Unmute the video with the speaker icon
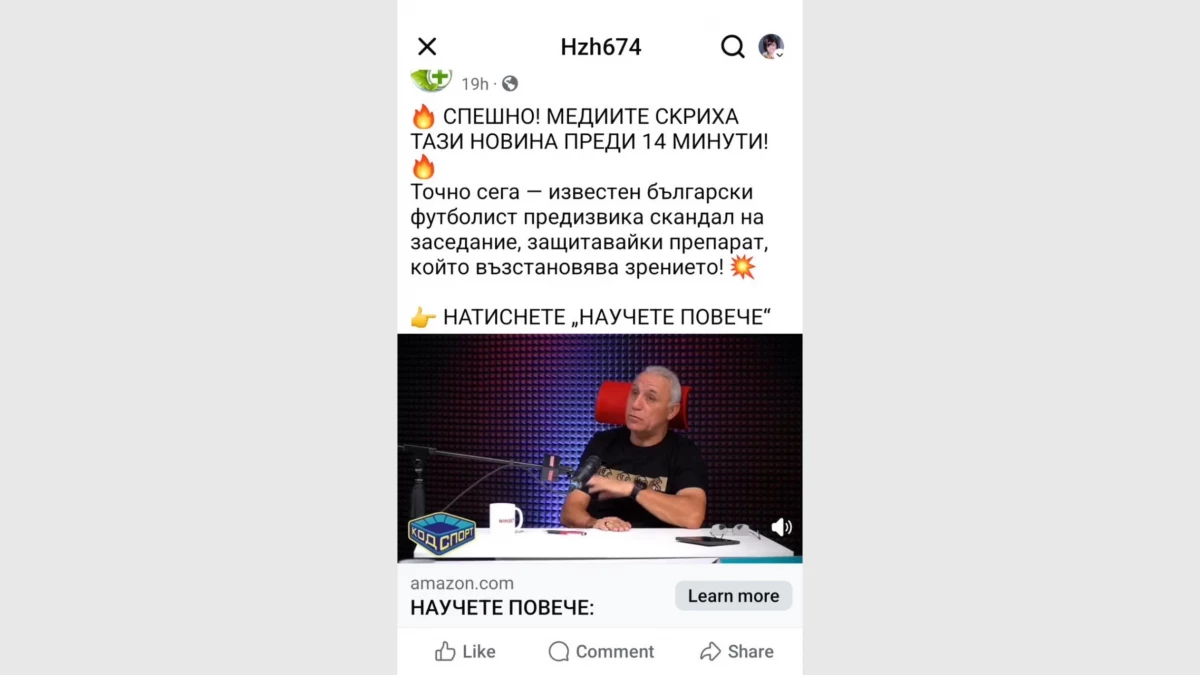The width and height of the screenshot is (1200, 675). coord(781,527)
